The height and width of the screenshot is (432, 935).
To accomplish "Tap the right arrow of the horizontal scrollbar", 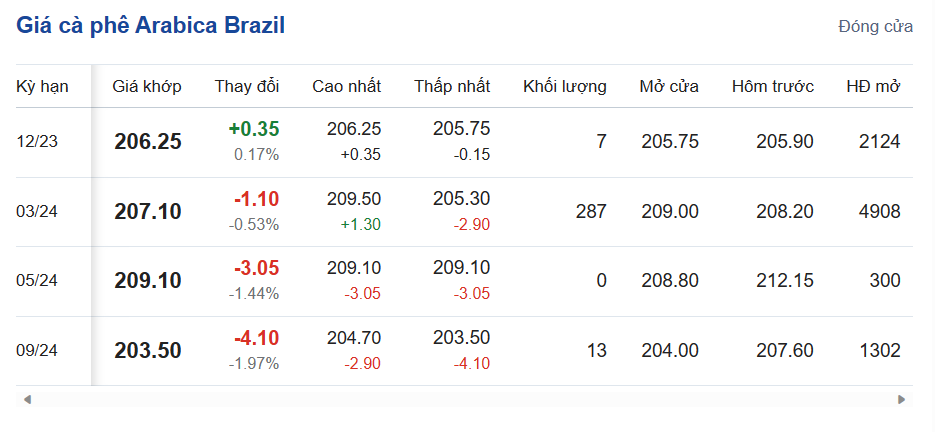I will point(901,399).
